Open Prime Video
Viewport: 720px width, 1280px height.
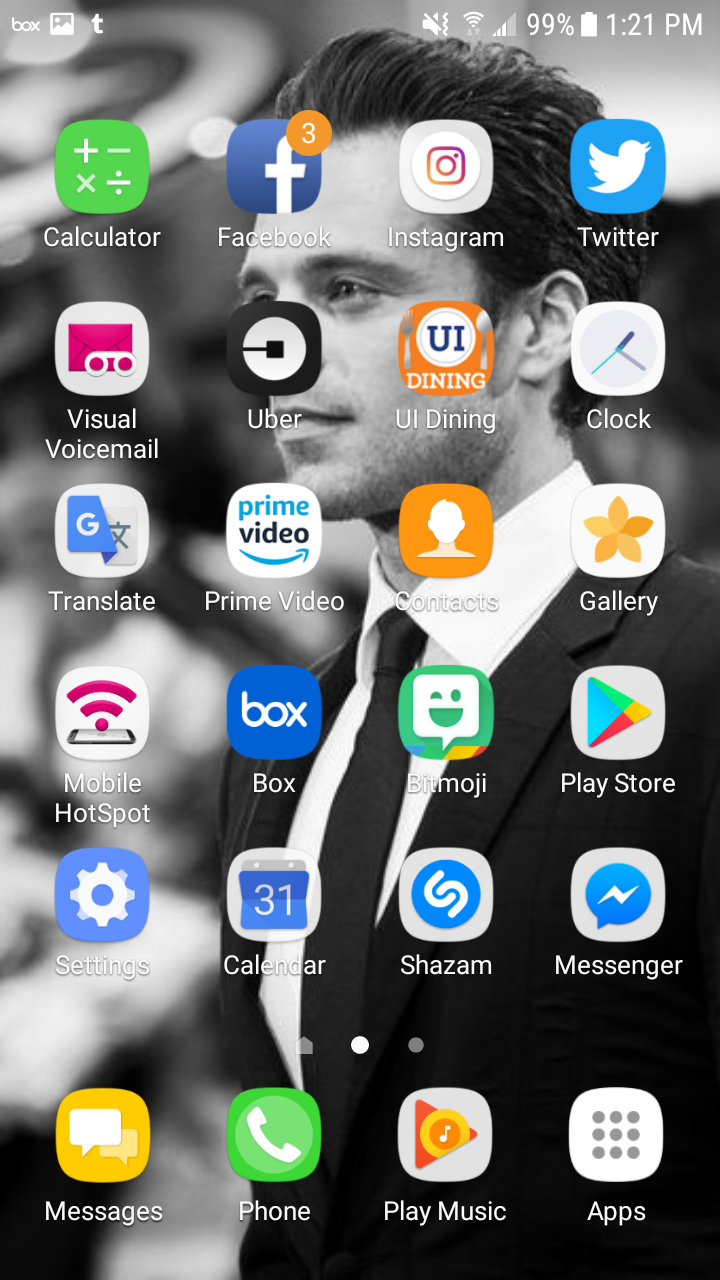(x=274, y=531)
